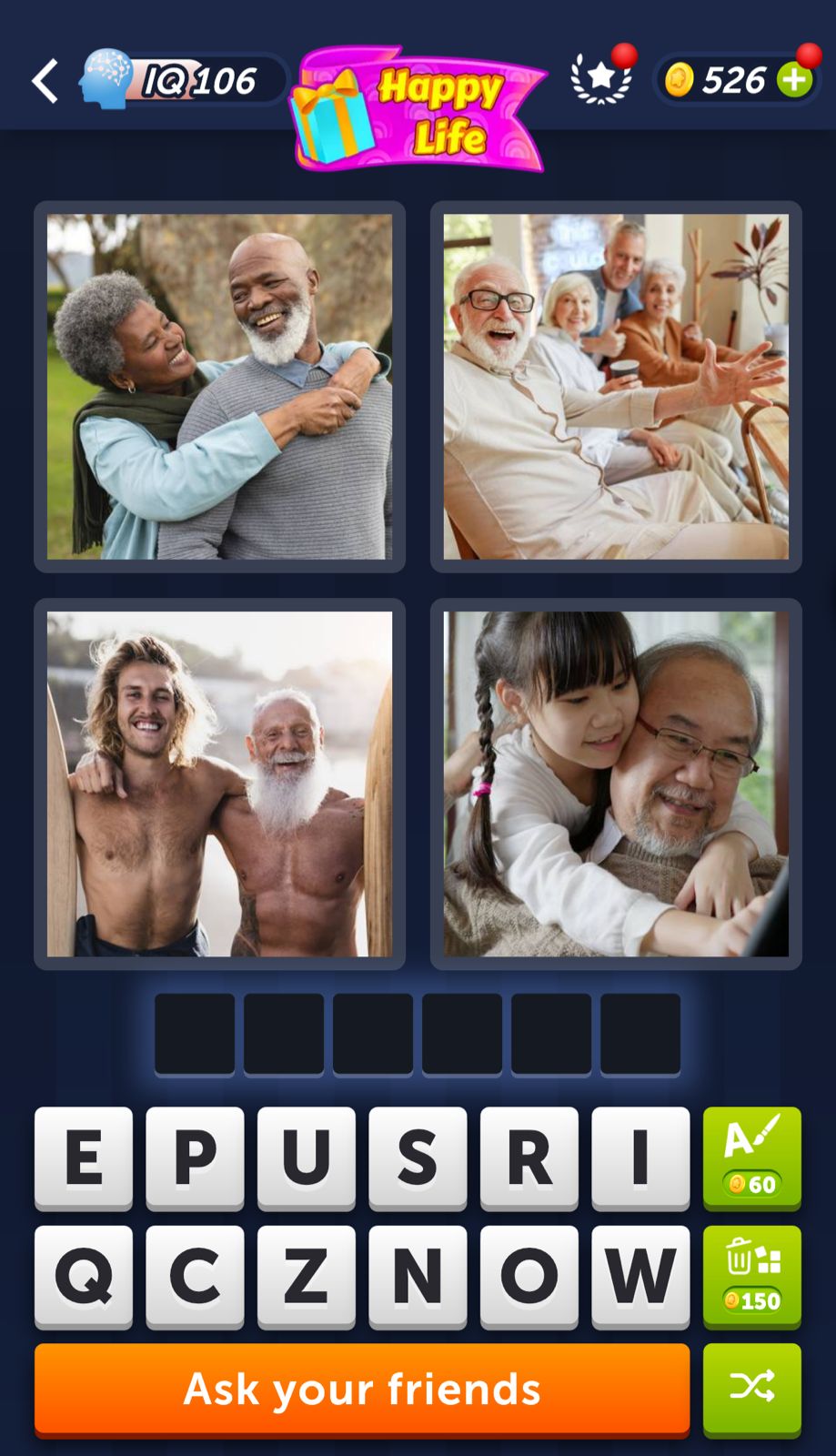
Task: Go back with the arrow icon
Action: [45, 81]
